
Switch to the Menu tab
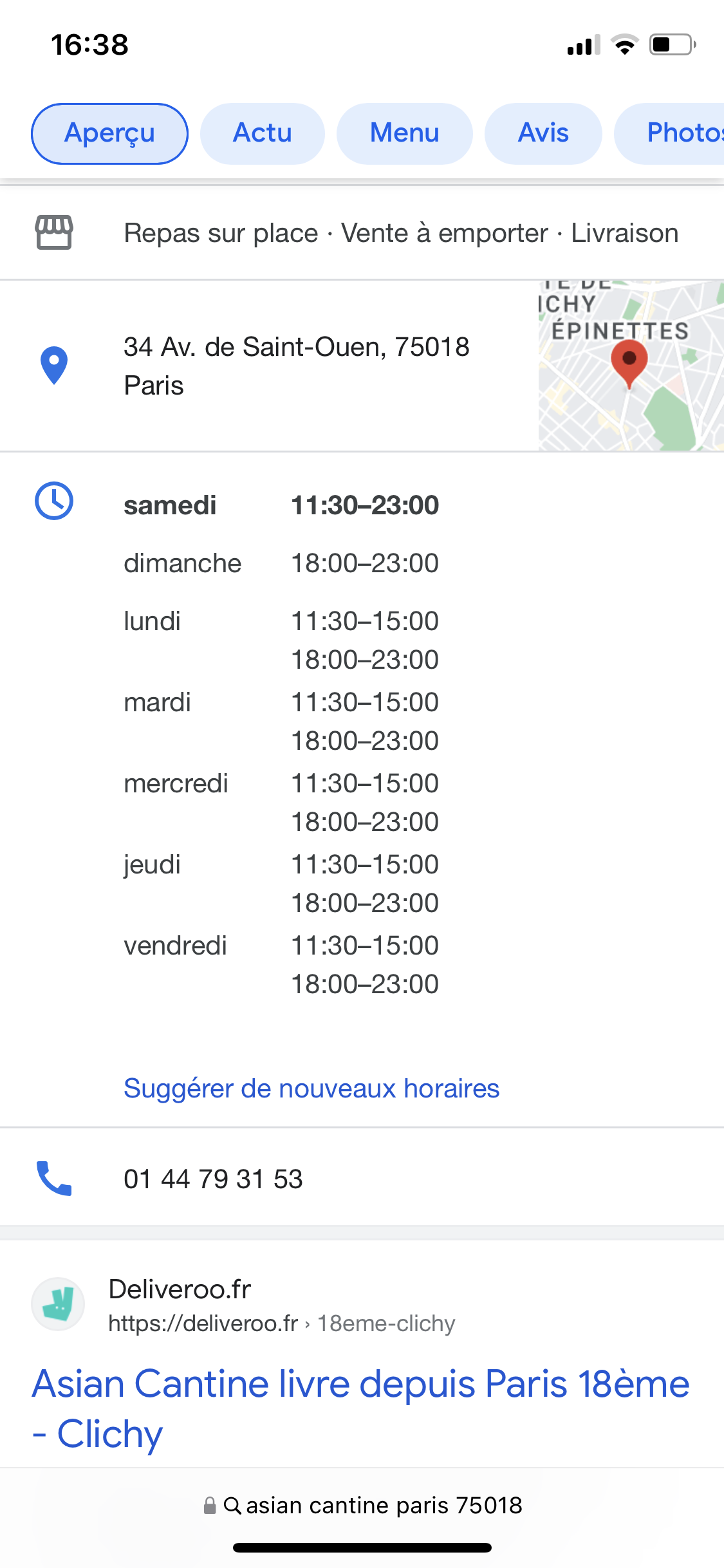(404, 133)
